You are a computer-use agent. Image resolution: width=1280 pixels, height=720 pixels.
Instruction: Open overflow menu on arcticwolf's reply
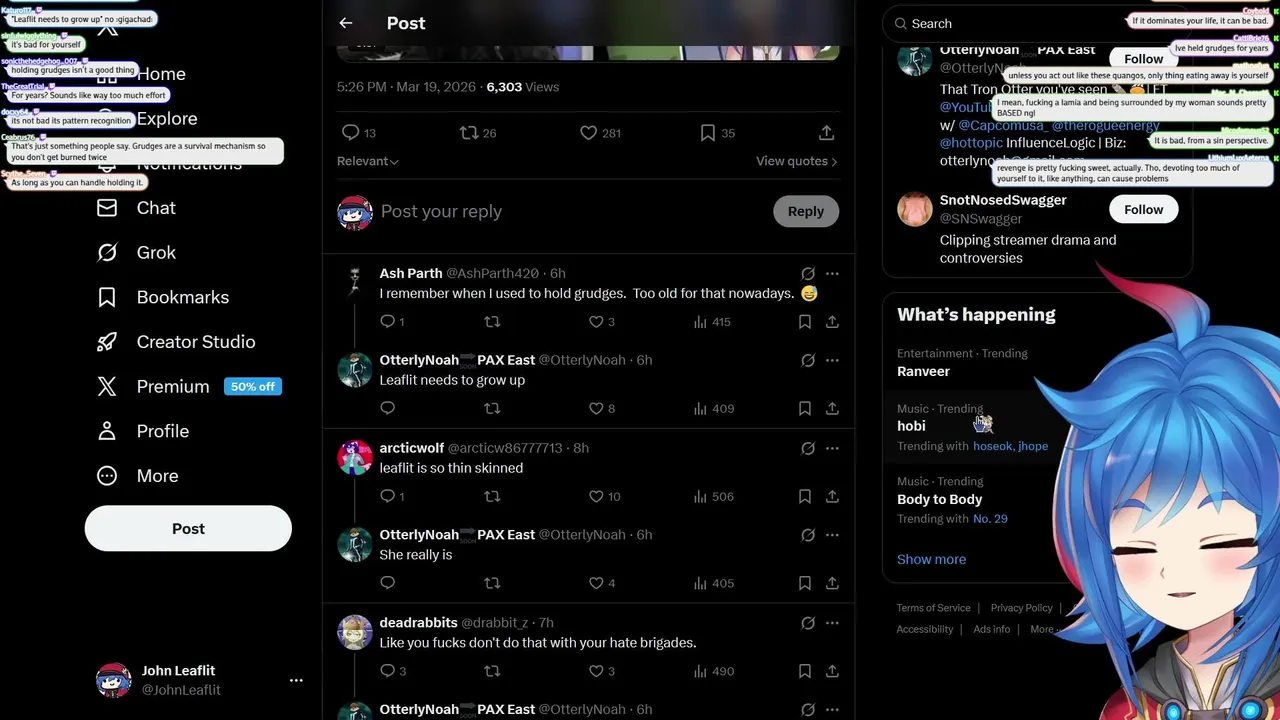(832, 448)
